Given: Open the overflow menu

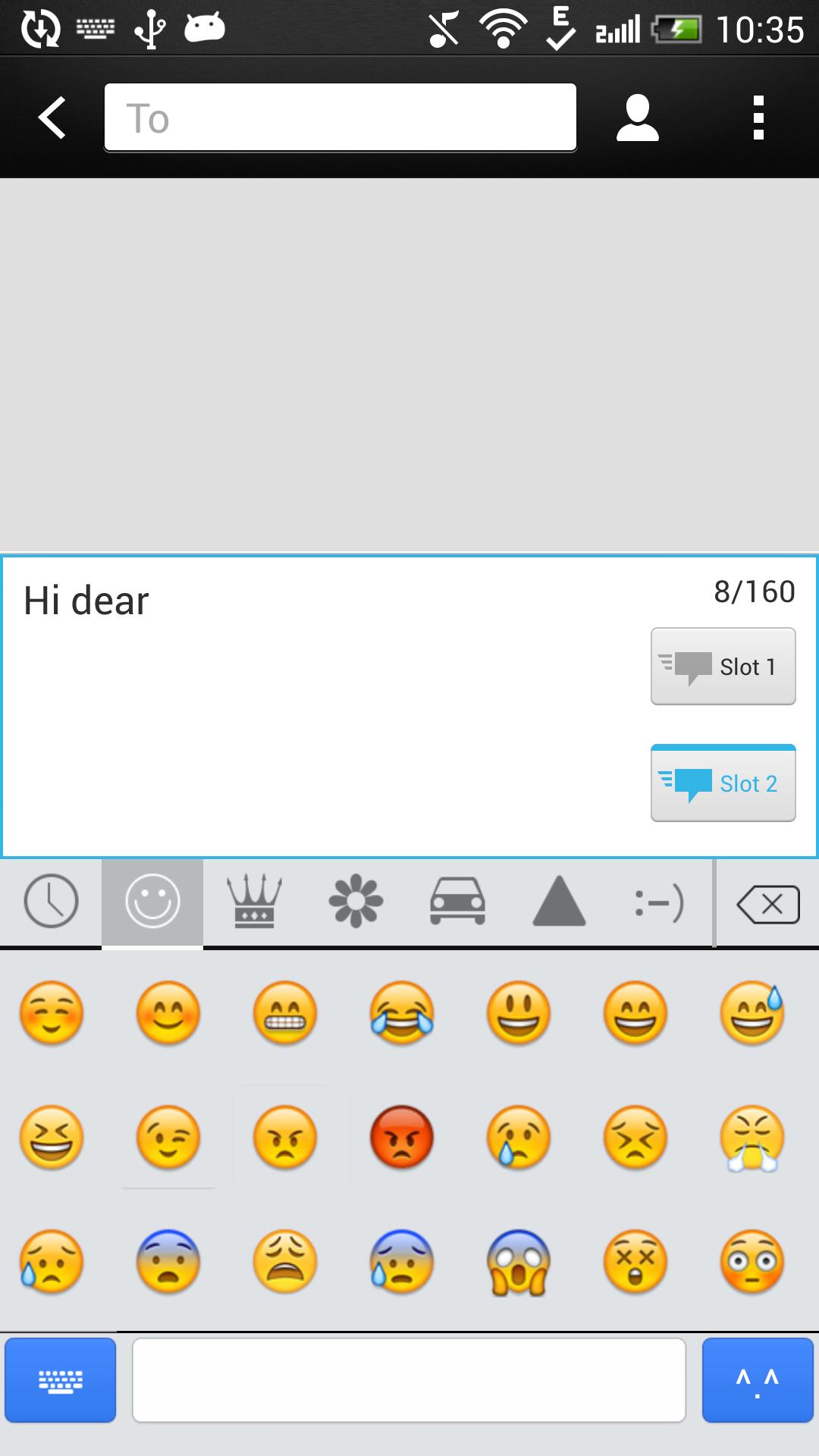Looking at the screenshot, I should (758, 118).
